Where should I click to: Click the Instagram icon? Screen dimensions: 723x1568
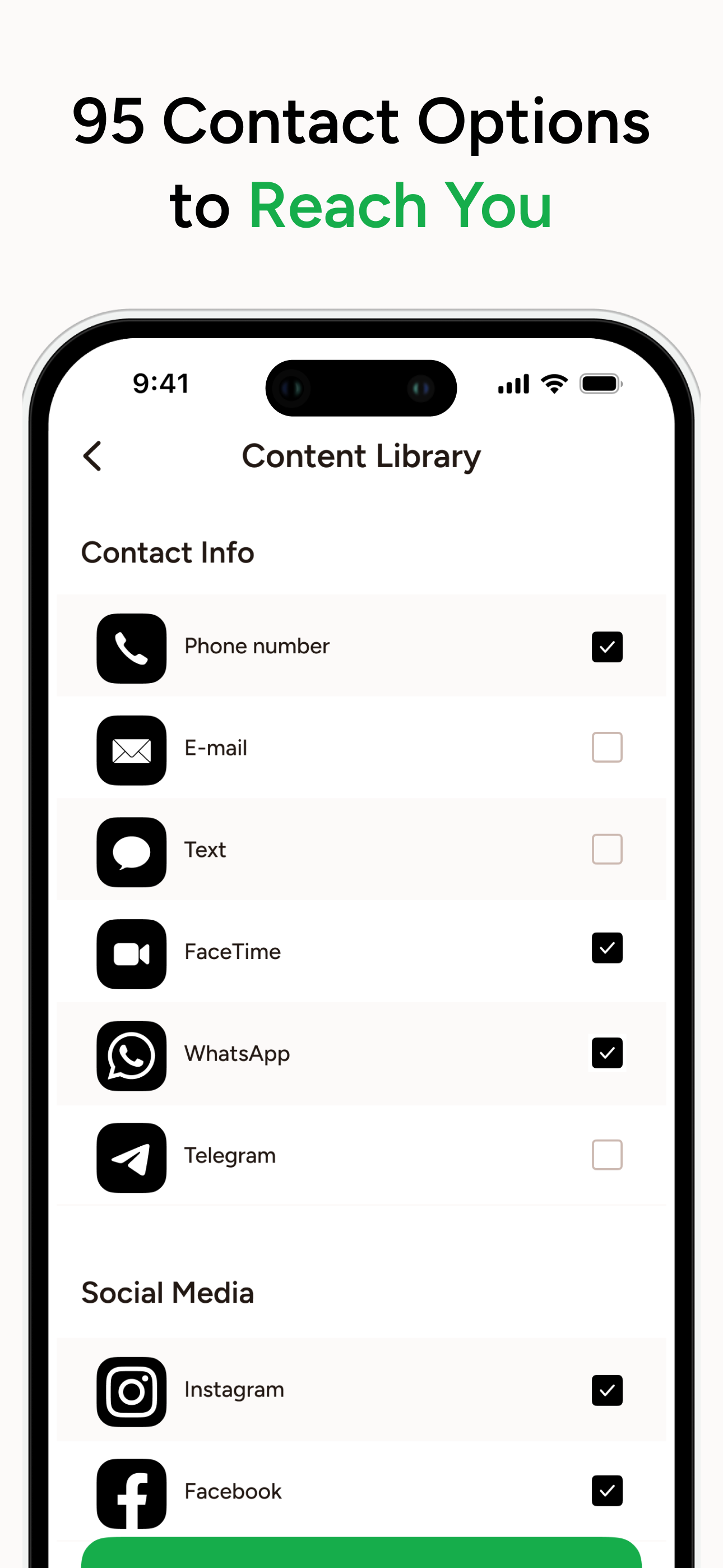(131, 1390)
